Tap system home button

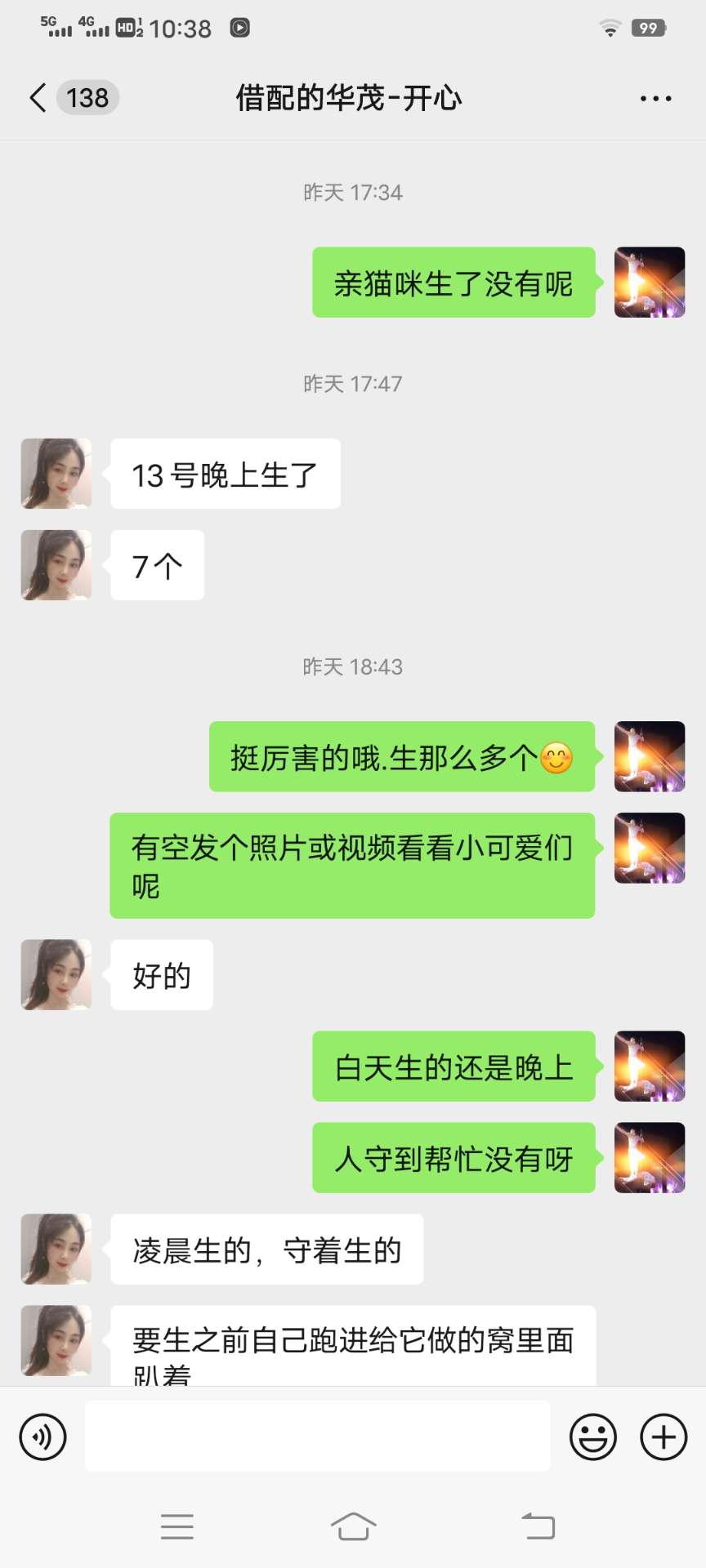coord(353,1526)
